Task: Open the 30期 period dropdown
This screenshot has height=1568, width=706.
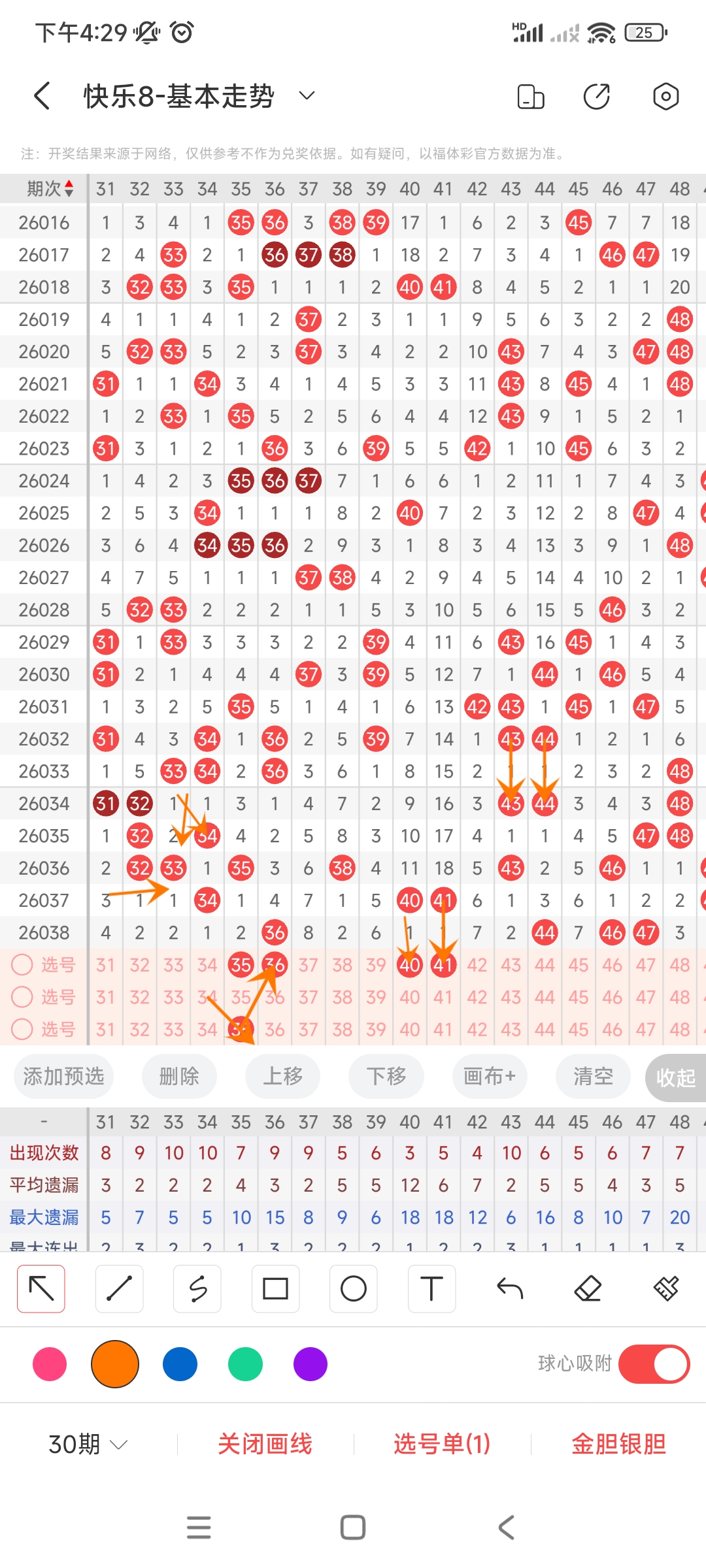Action: tap(88, 1444)
